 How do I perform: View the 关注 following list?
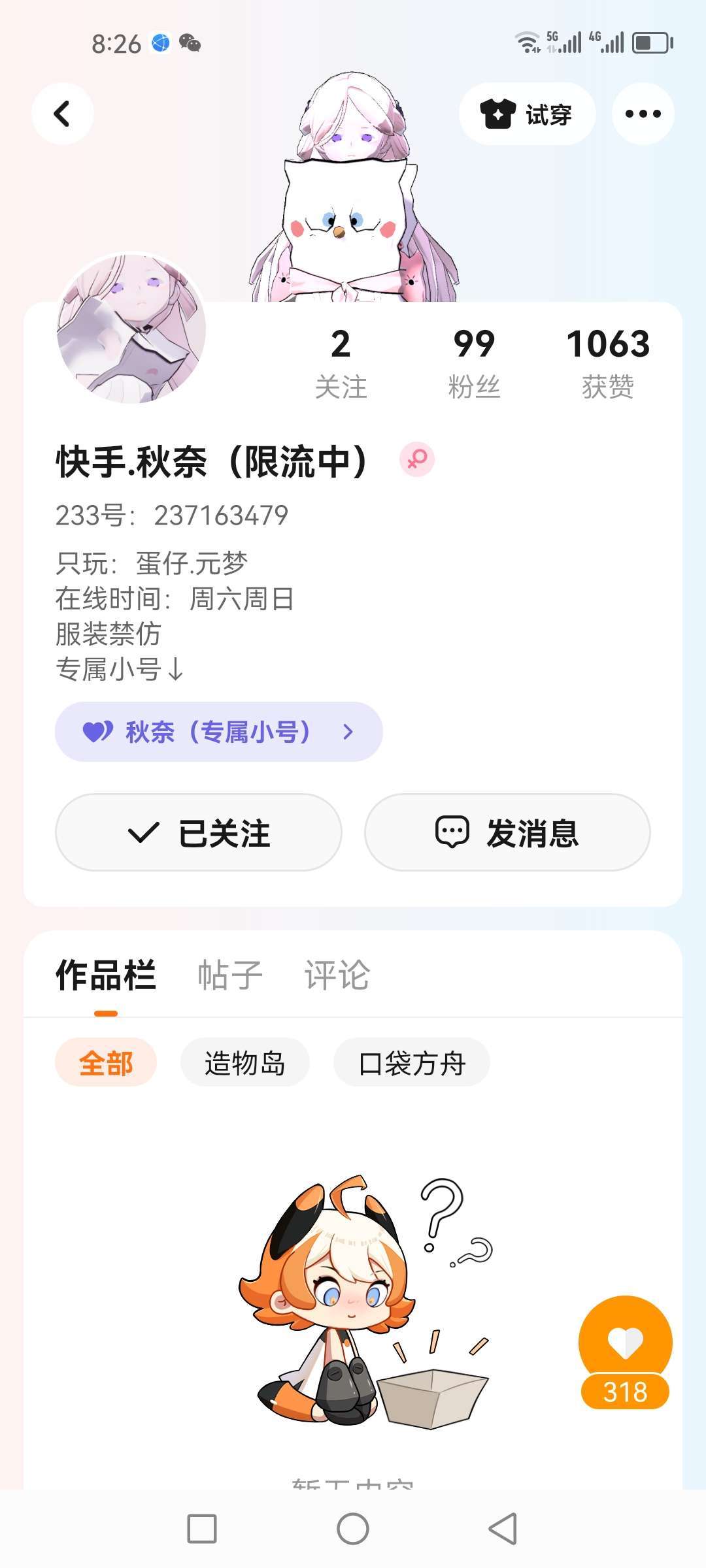pos(341,363)
